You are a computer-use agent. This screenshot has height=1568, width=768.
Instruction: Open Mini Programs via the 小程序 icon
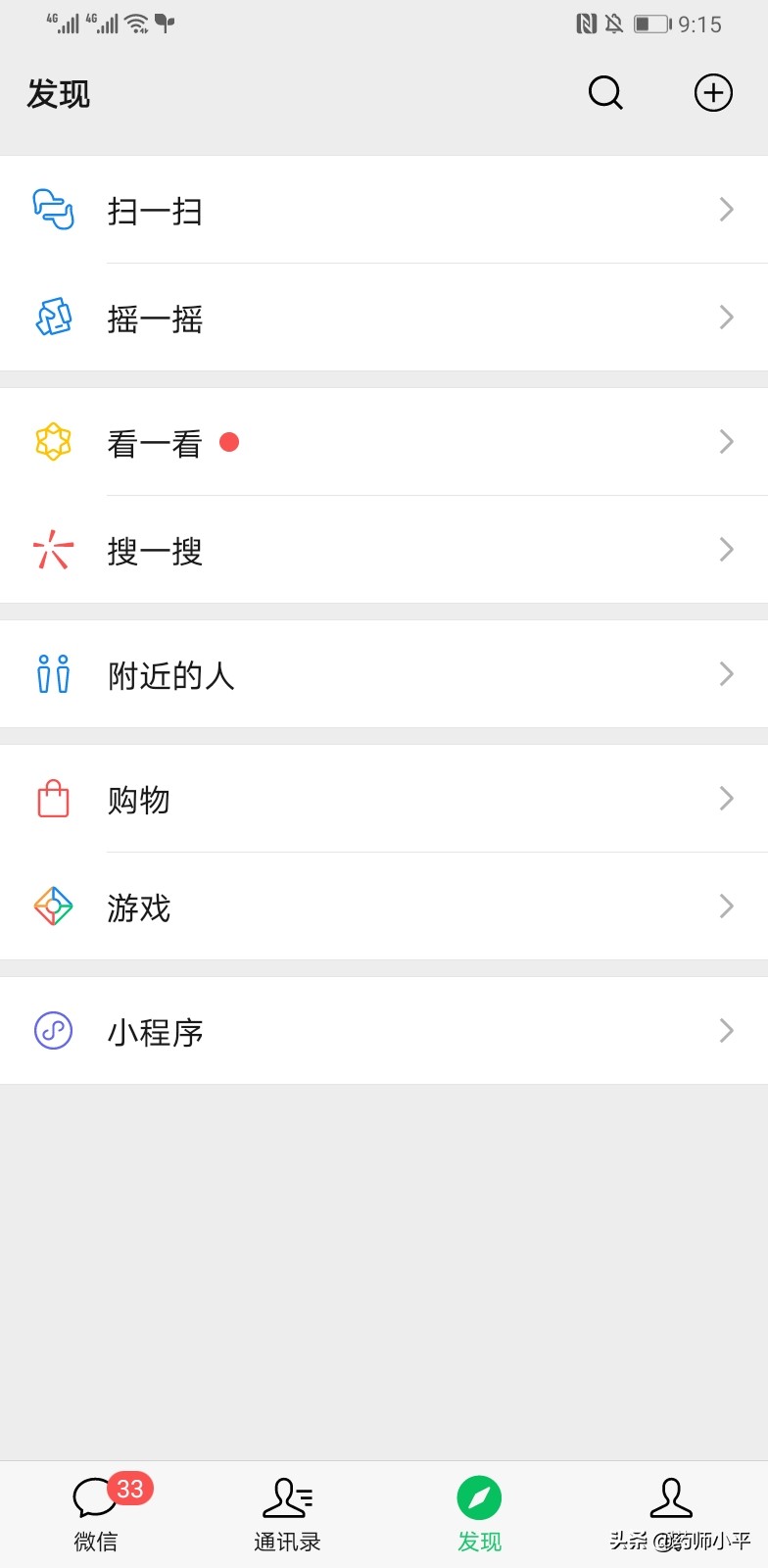53,1031
